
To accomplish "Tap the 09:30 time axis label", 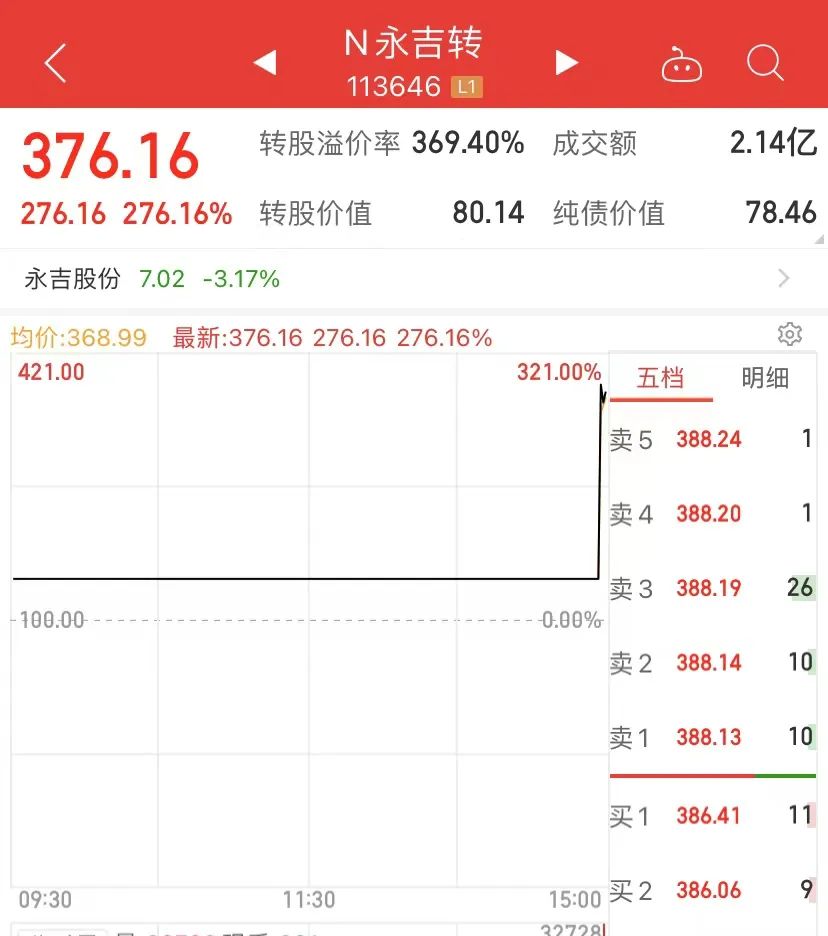I will coord(50,900).
